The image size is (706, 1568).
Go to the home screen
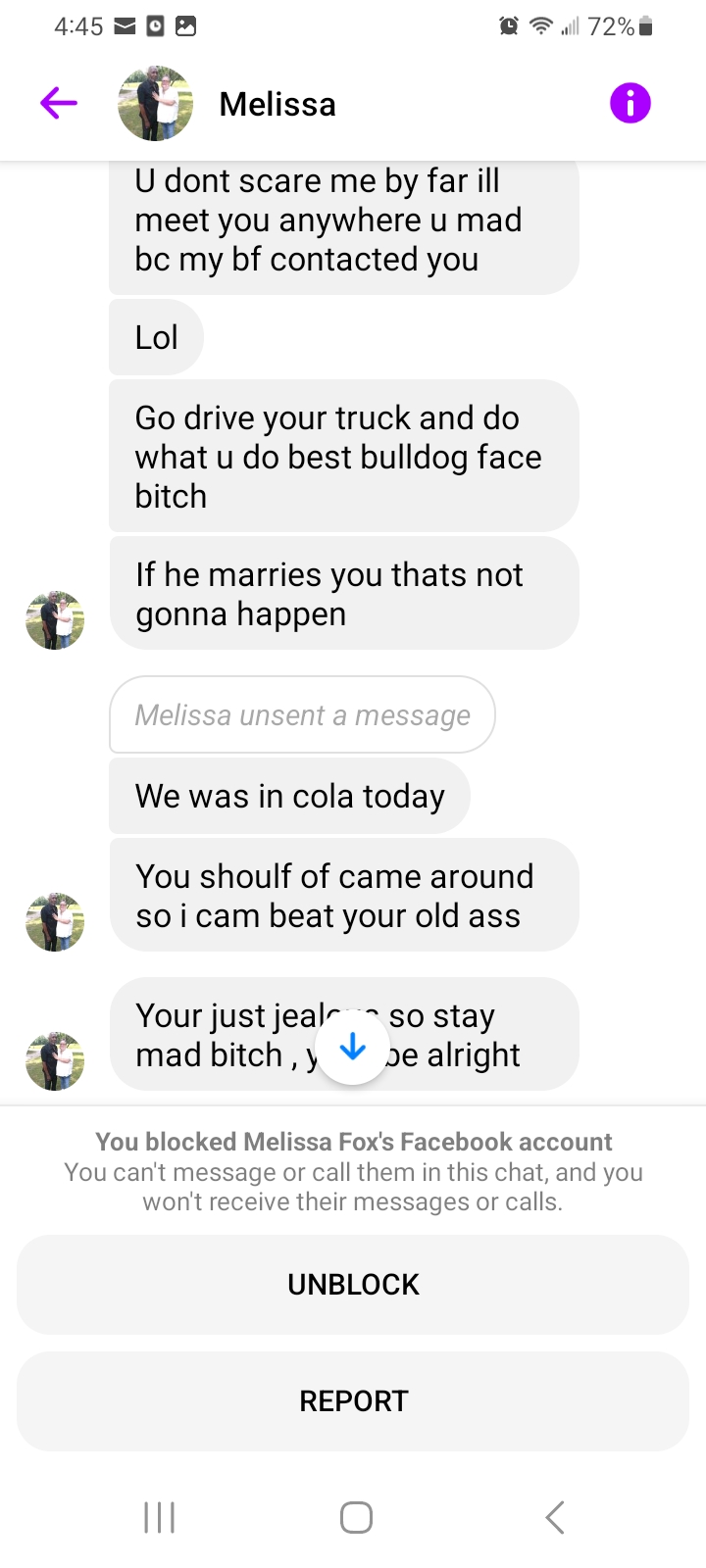coord(356,1517)
